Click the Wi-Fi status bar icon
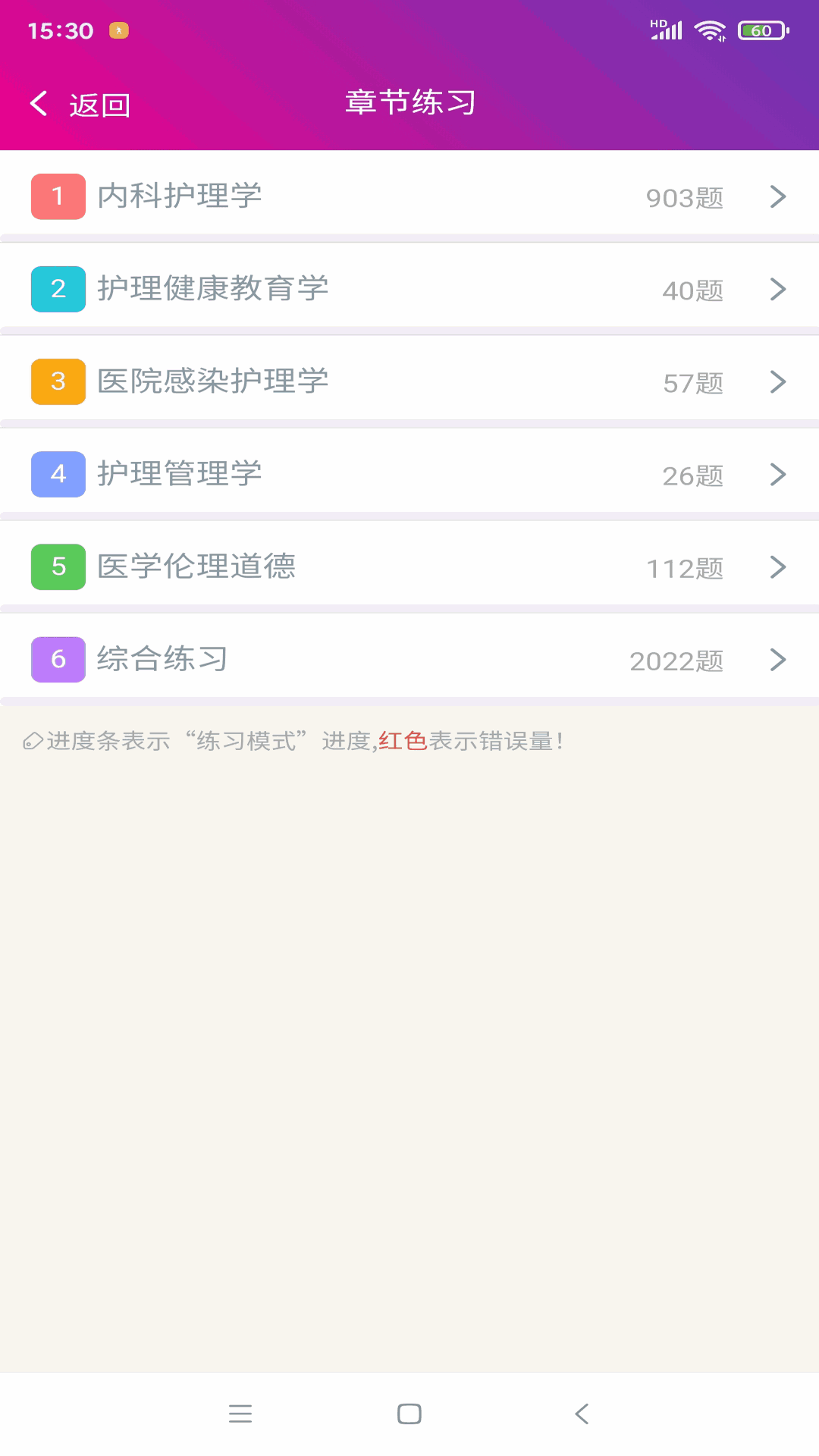This screenshot has height=1456, width=819. 710,29
